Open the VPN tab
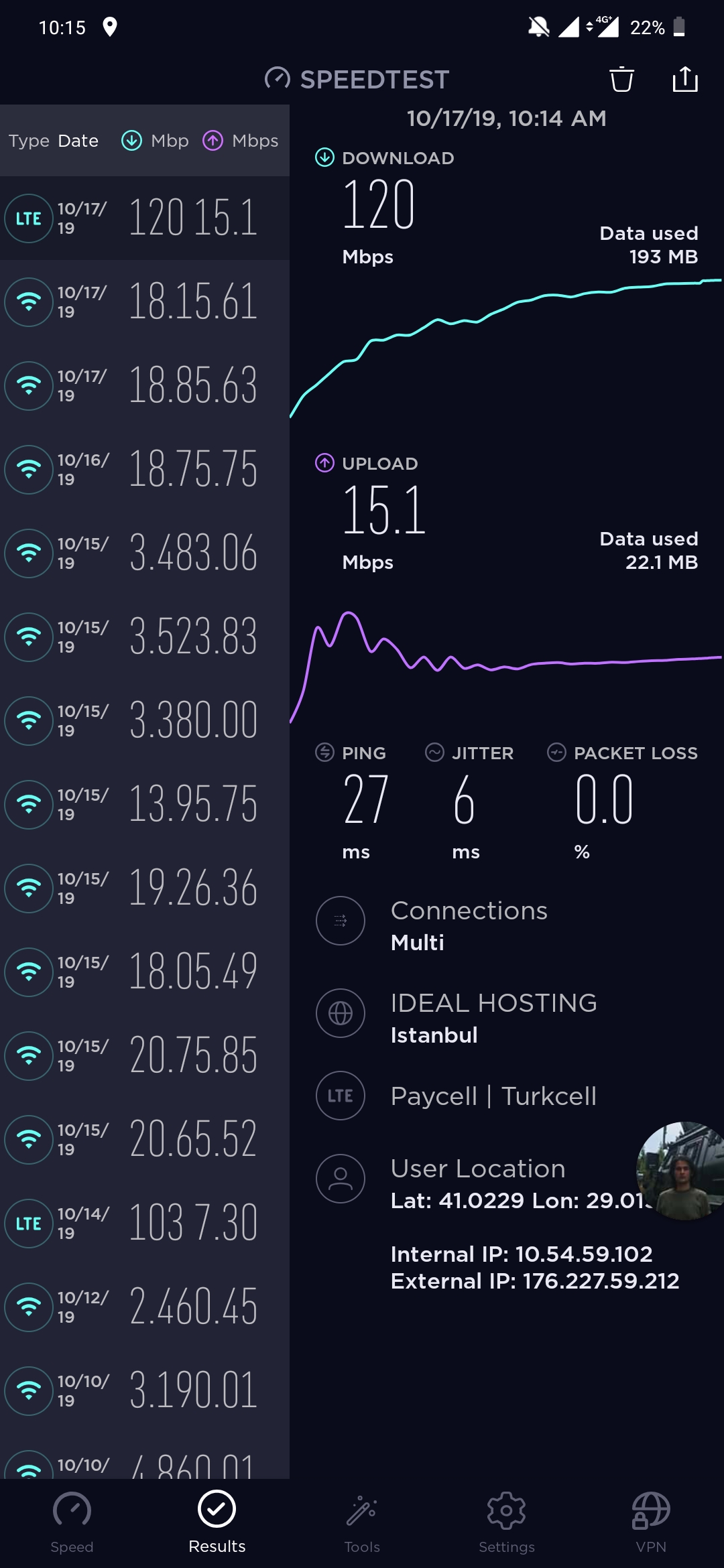 [651, 1522]
